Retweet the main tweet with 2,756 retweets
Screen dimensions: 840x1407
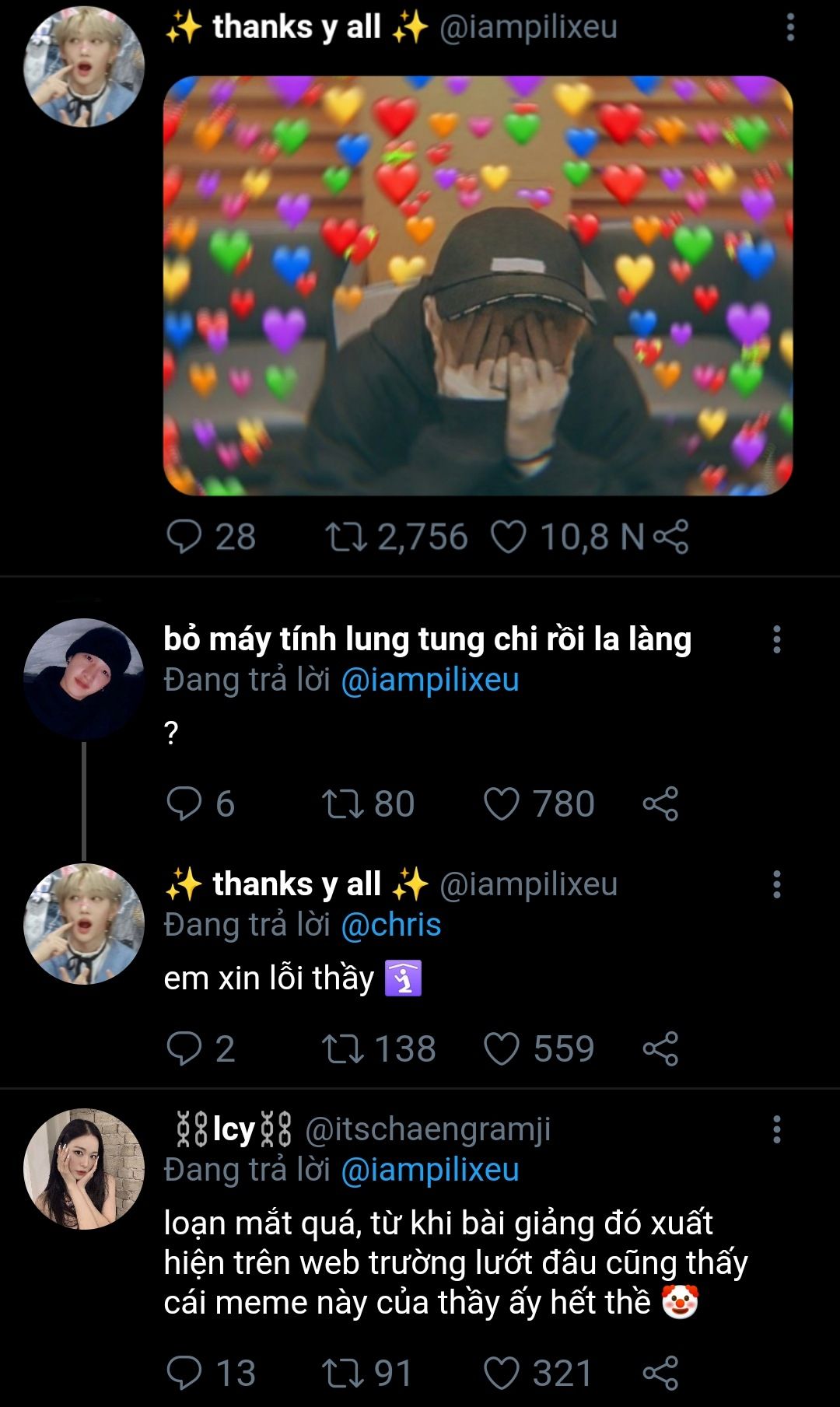coord(346,537)
